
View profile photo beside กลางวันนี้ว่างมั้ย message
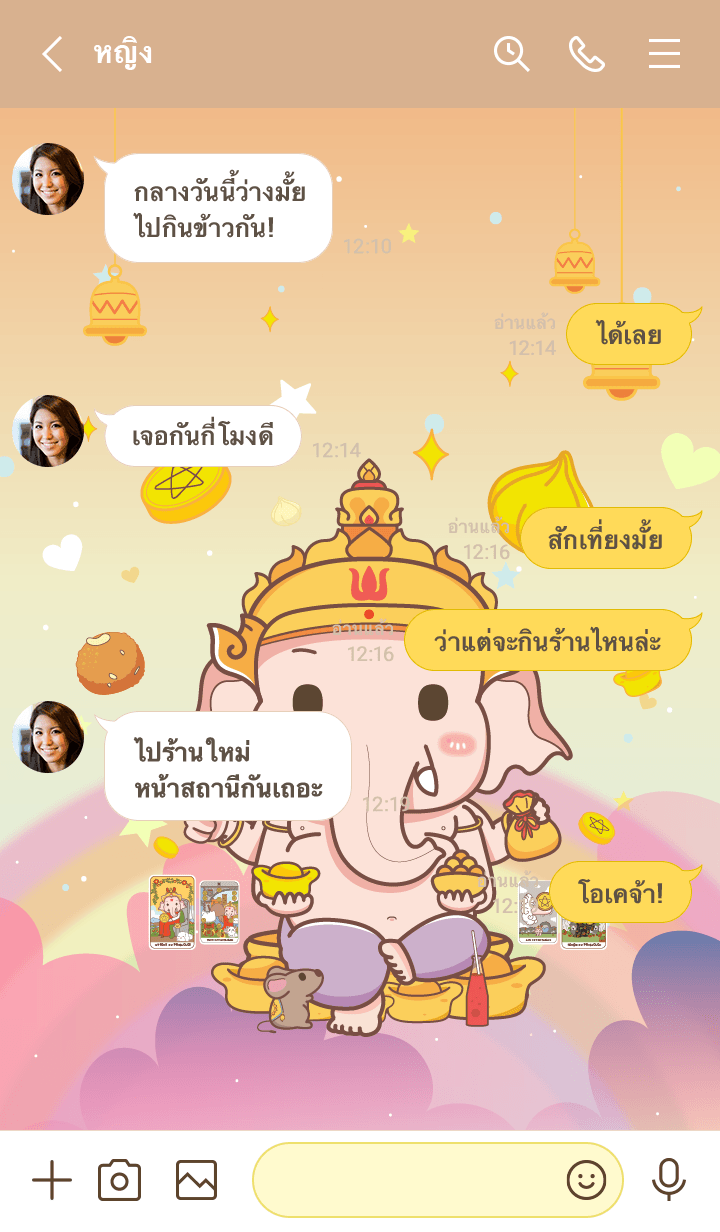pos(48,179)
